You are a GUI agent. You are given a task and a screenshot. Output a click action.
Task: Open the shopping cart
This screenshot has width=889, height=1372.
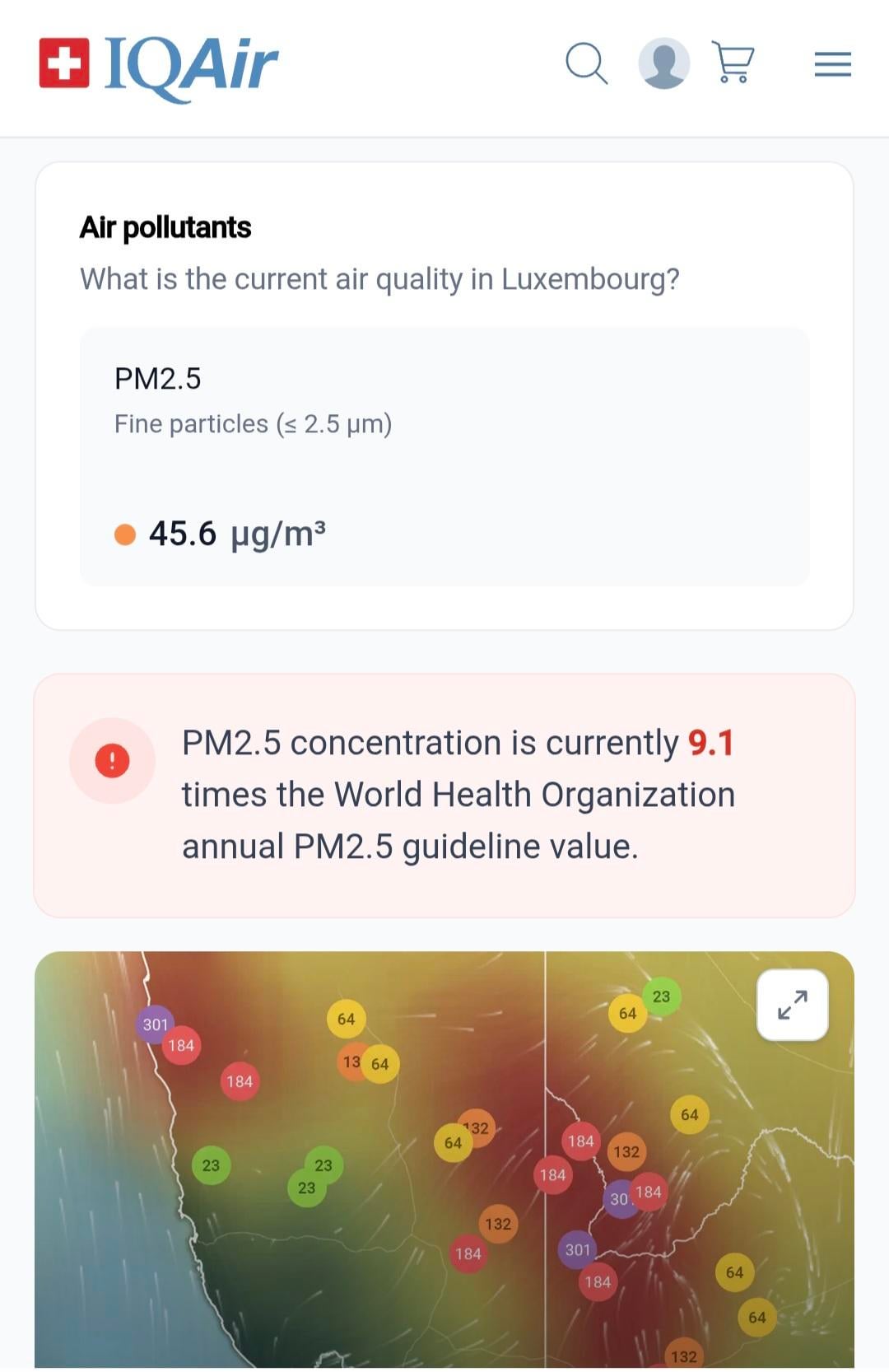coord(733,63)
